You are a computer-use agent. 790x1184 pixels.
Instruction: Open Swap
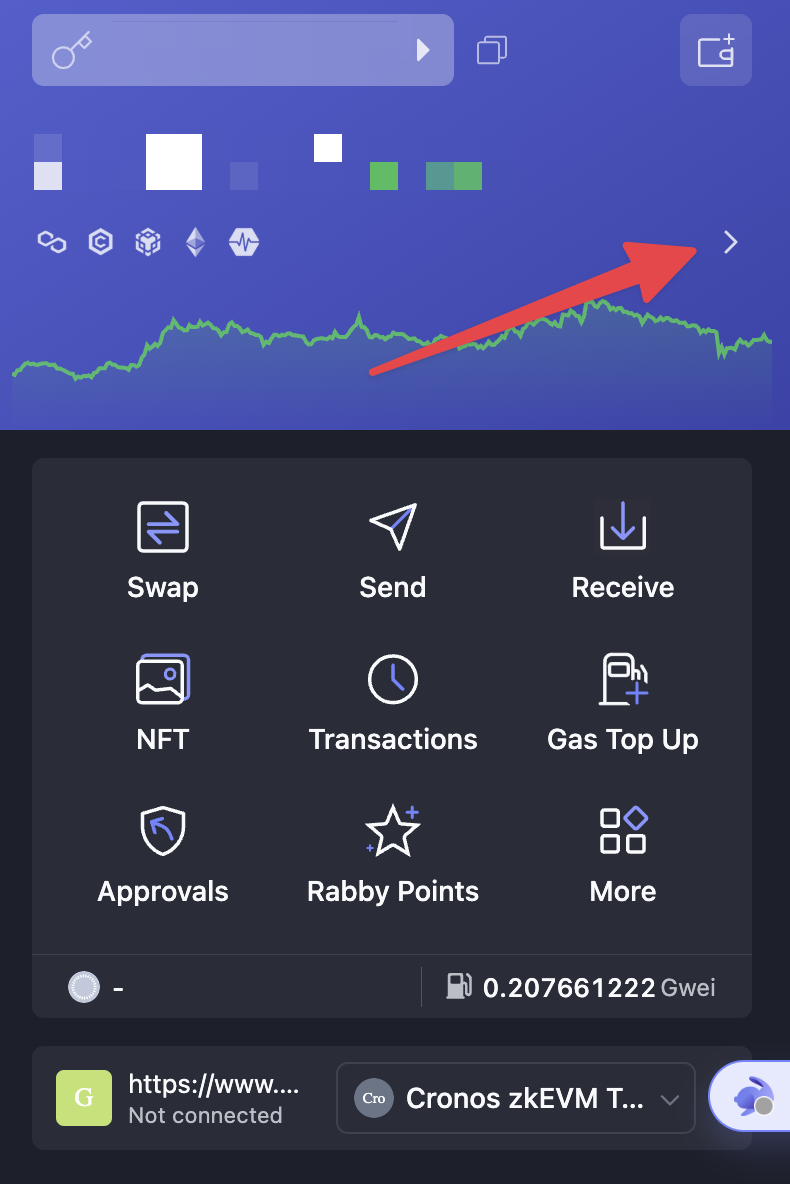[163, 551]
